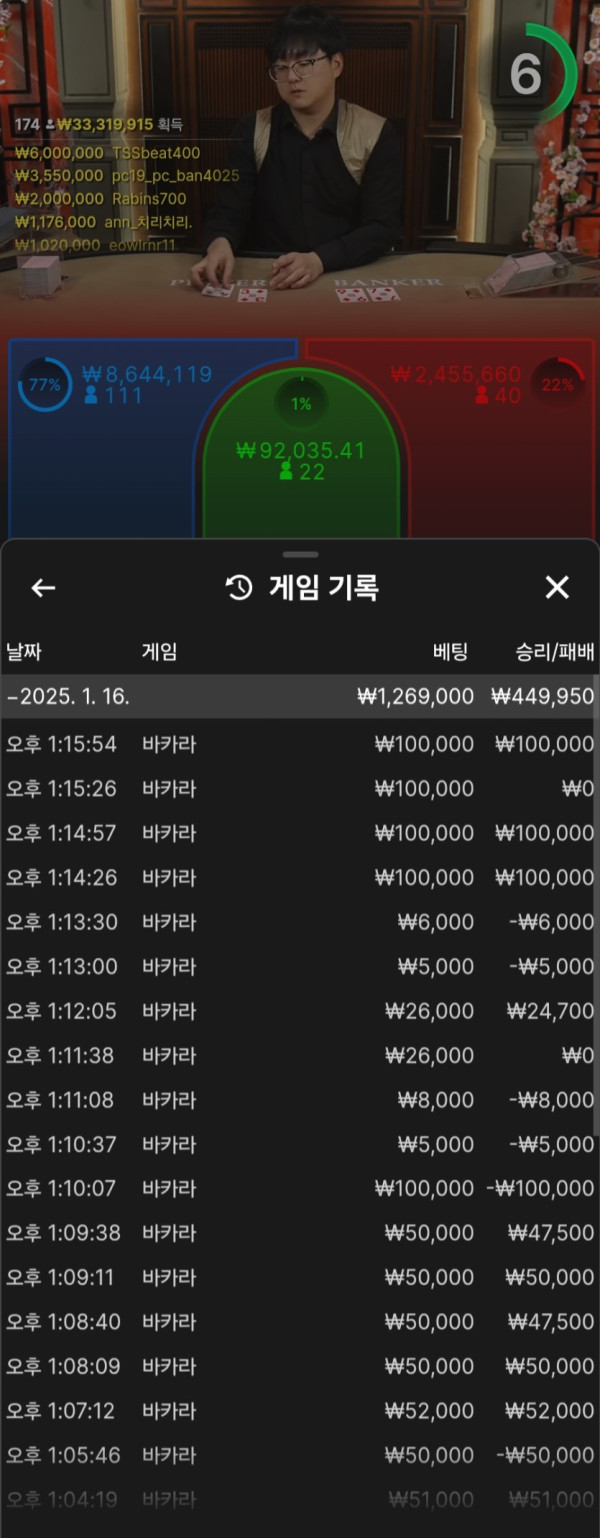The height and width of the screenshot is (1538, 600).
Task: Select the 오후 1:07:12 round with ₩52,000 bet
Action: pos(300,1411)
